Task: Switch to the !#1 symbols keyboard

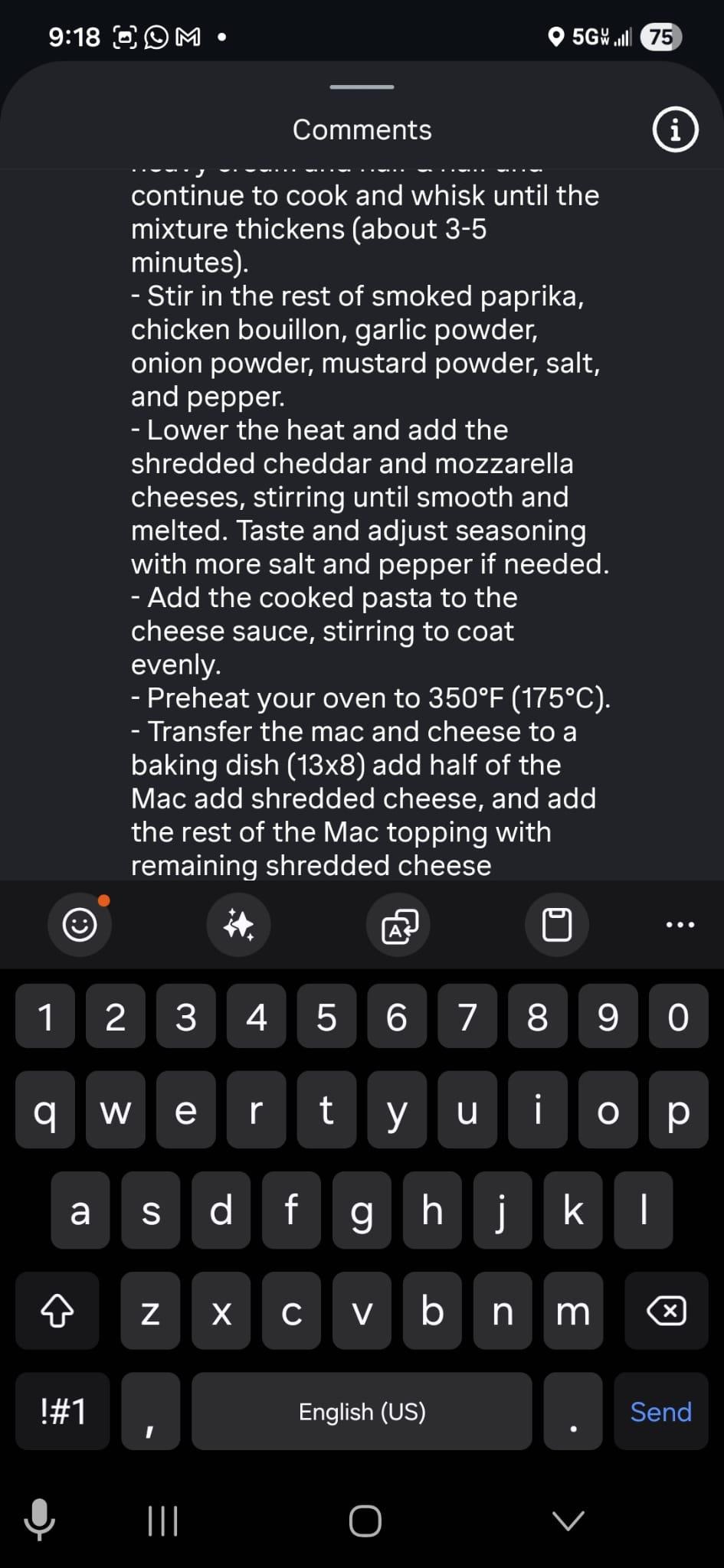Action: pos(63,1411)
